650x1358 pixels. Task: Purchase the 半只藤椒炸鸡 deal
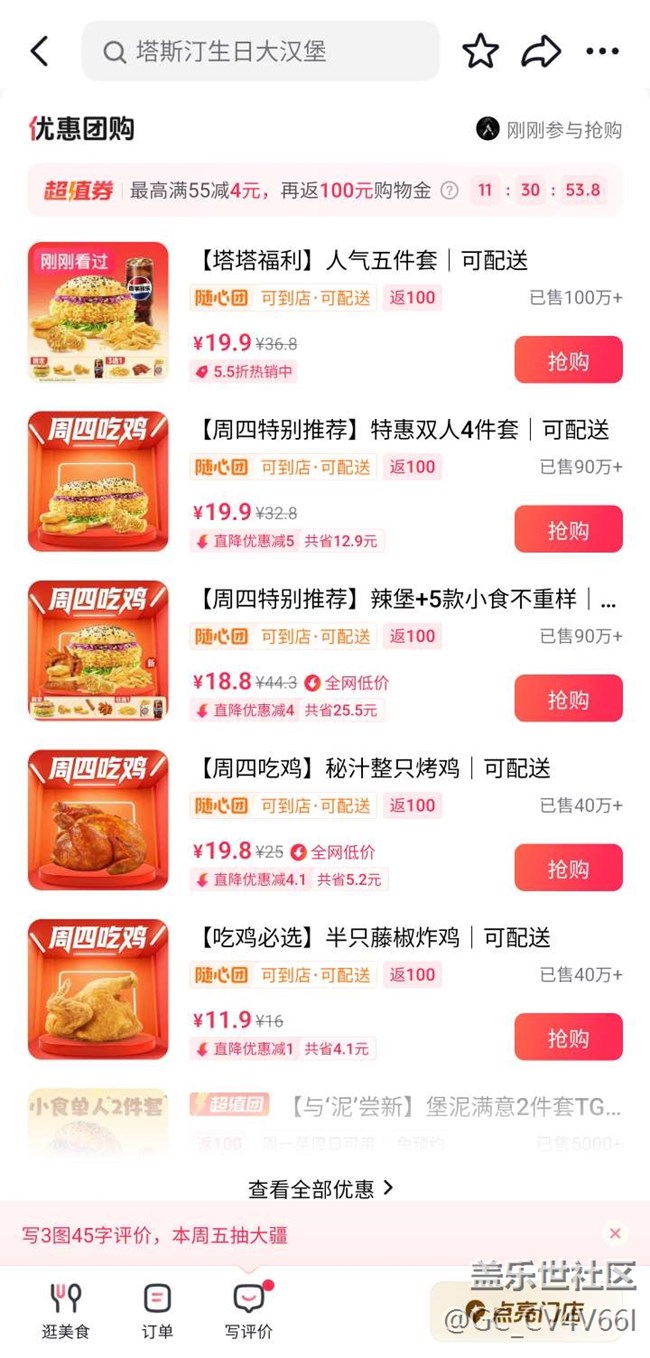click(x=568, y=1037)
